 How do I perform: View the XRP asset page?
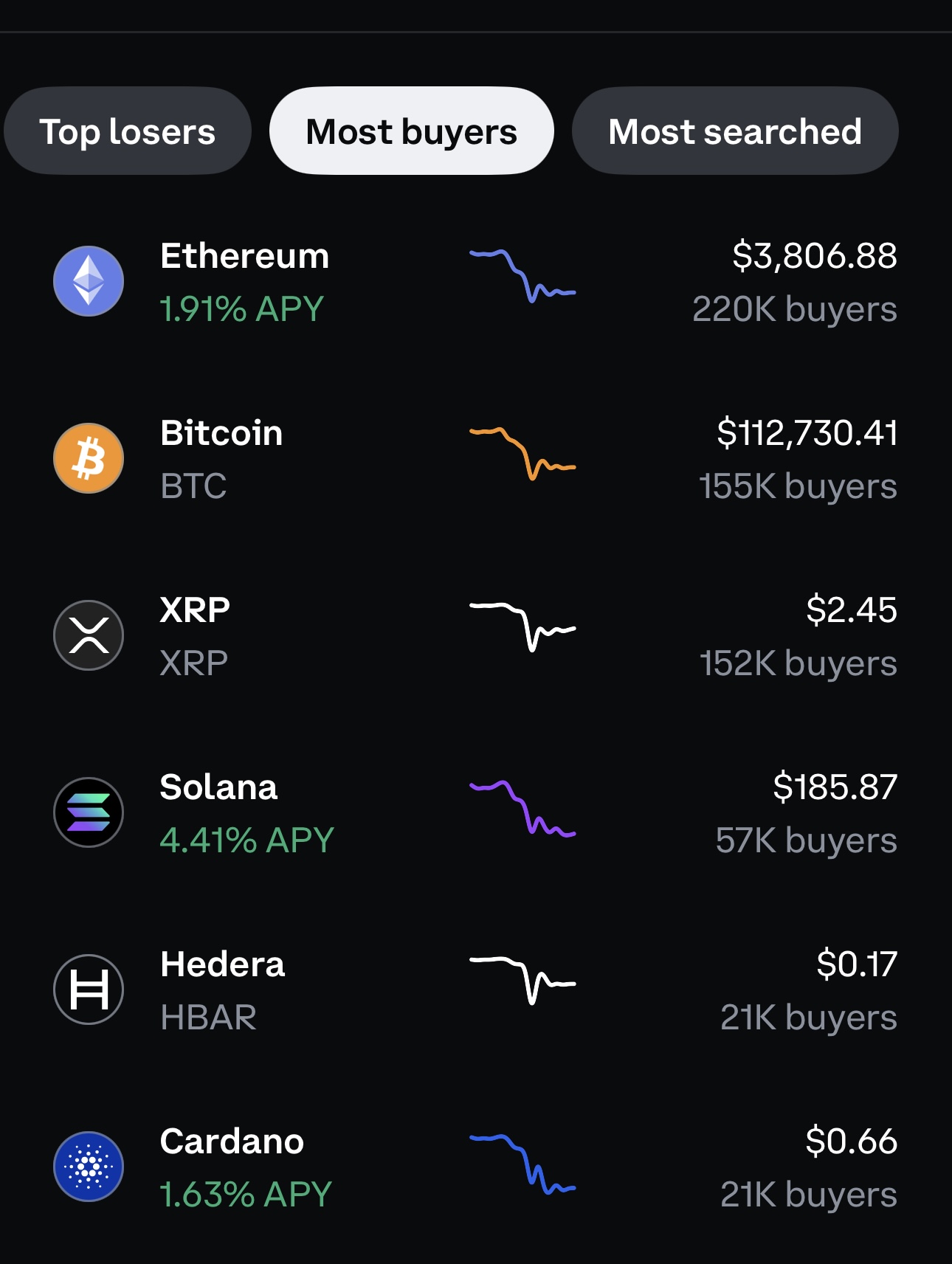pos(475,636)
